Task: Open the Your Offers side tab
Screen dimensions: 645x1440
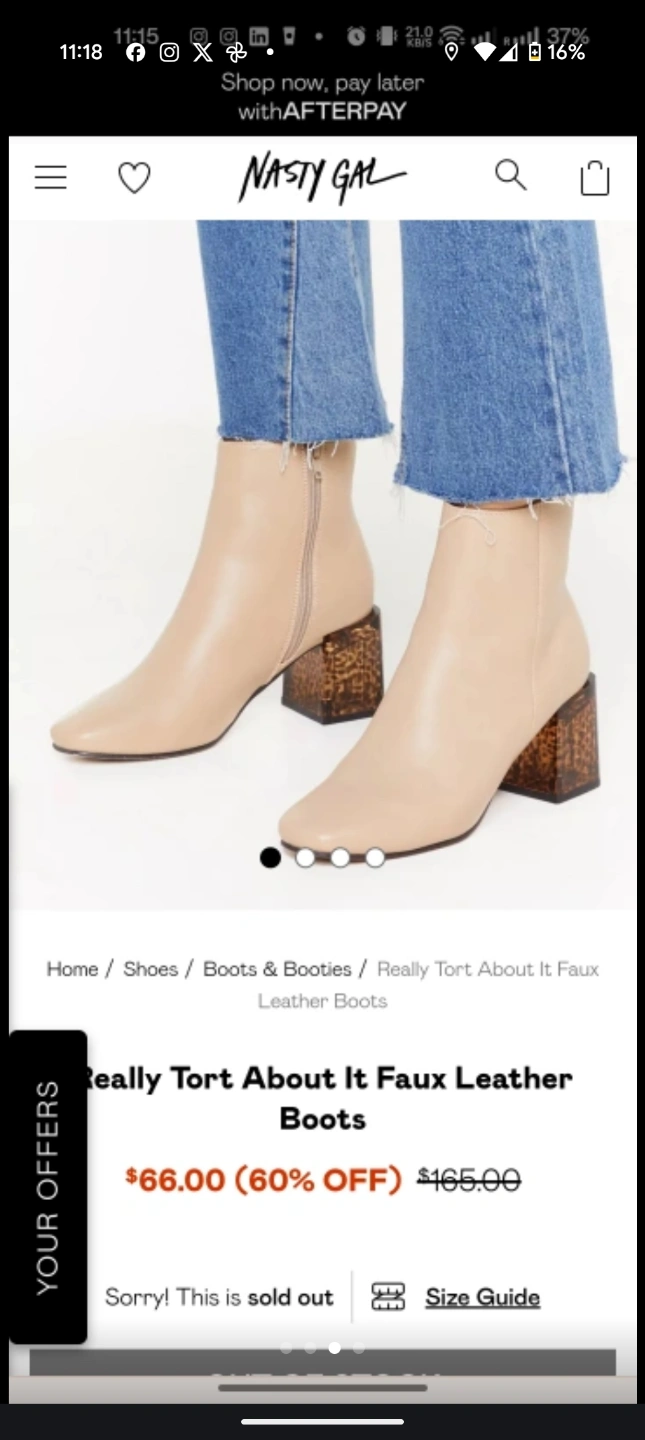Action: [x=48, y=1186]
